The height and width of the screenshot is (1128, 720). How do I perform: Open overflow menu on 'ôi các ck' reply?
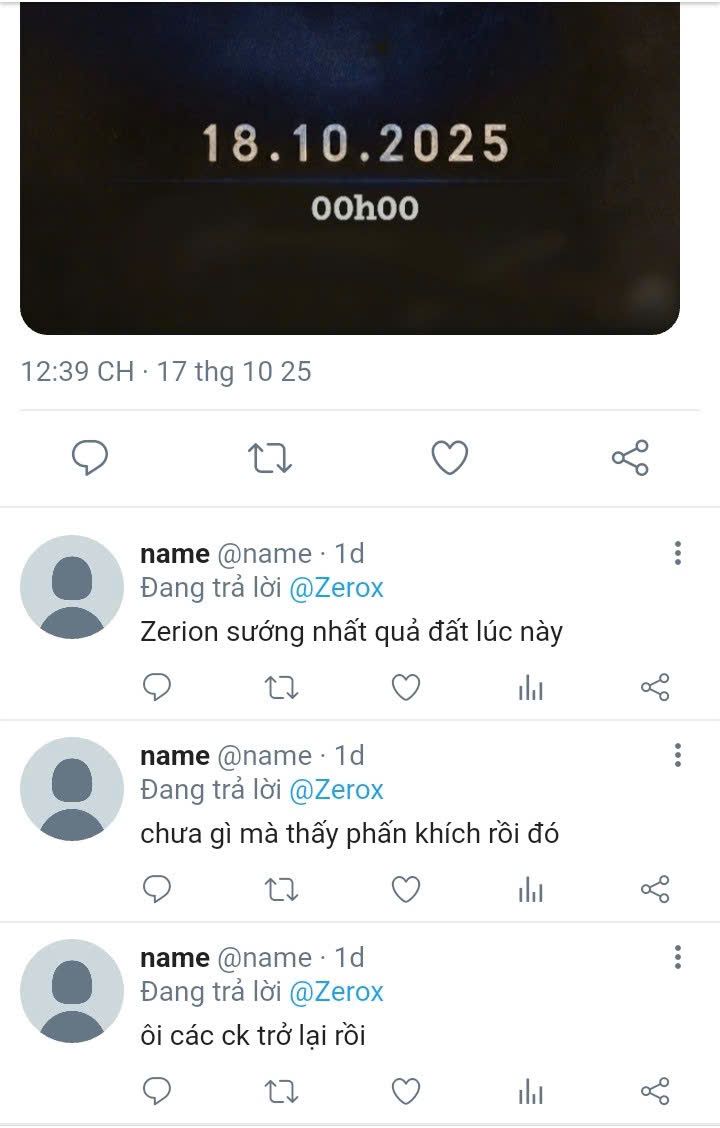678,958
